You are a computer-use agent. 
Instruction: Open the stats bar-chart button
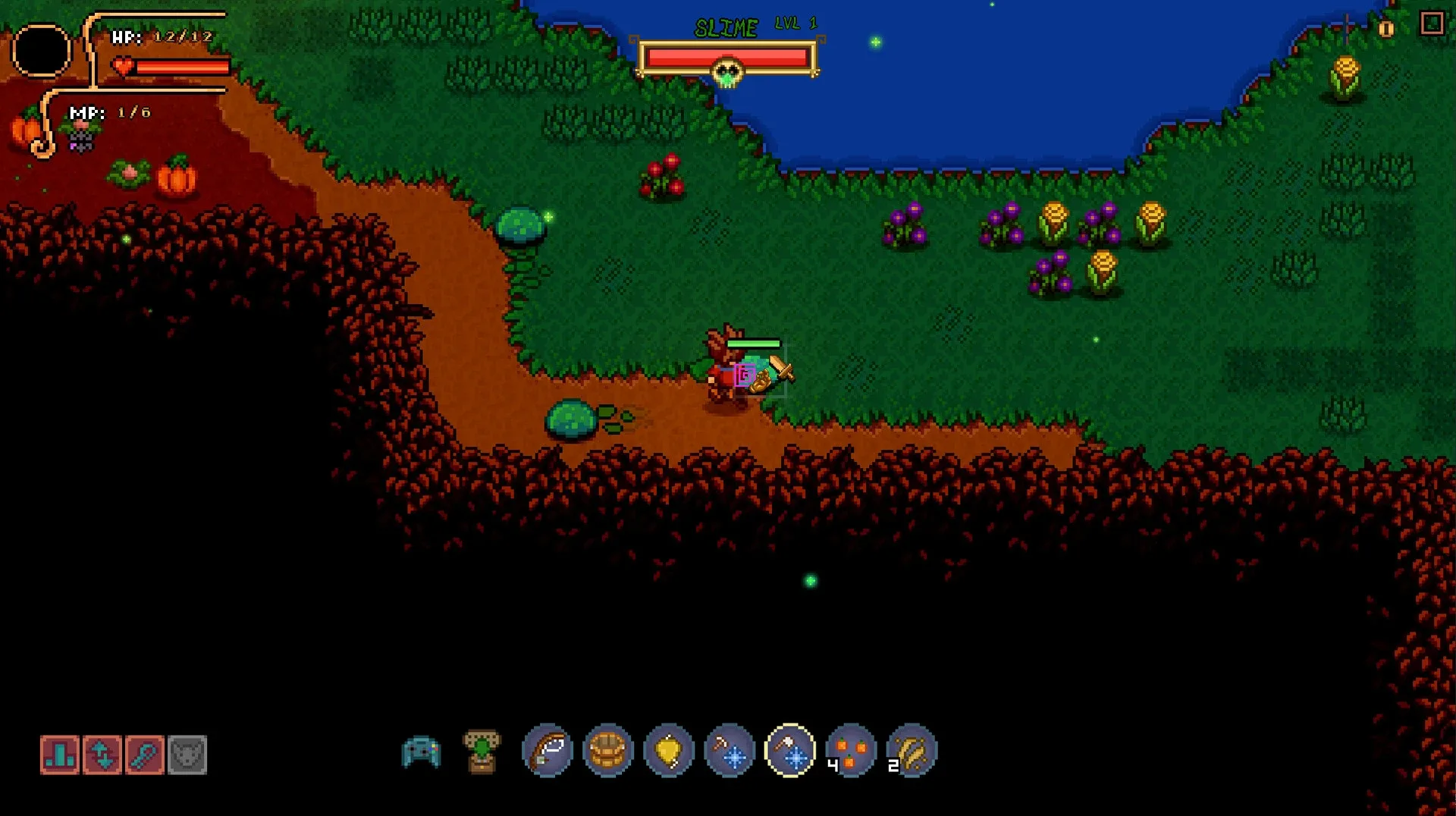click(60, 755)
